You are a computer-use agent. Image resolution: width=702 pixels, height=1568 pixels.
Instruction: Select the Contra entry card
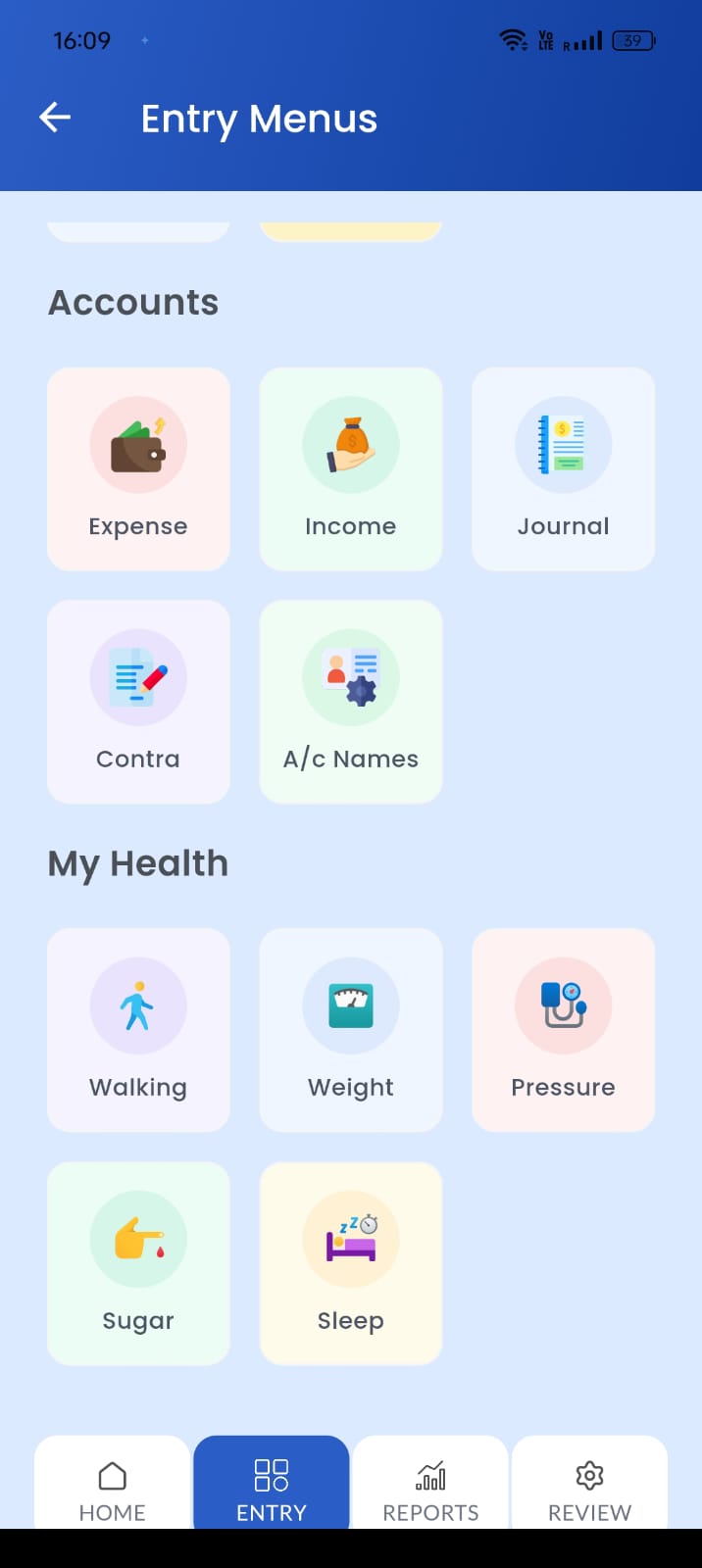coord(138,702)
